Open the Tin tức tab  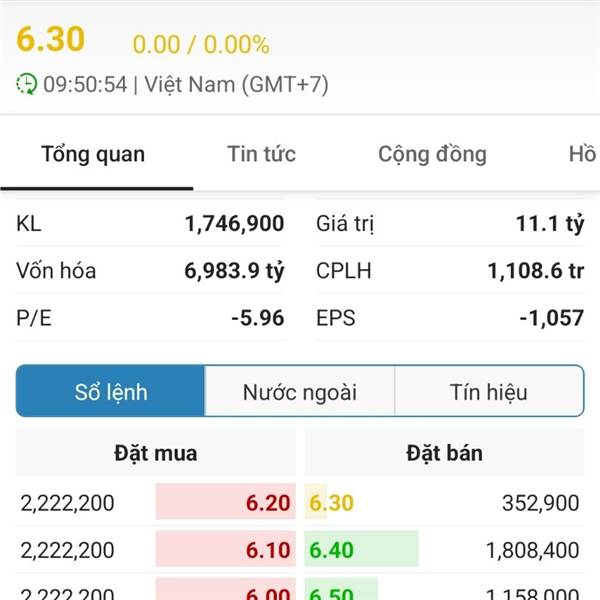[261, 154]
